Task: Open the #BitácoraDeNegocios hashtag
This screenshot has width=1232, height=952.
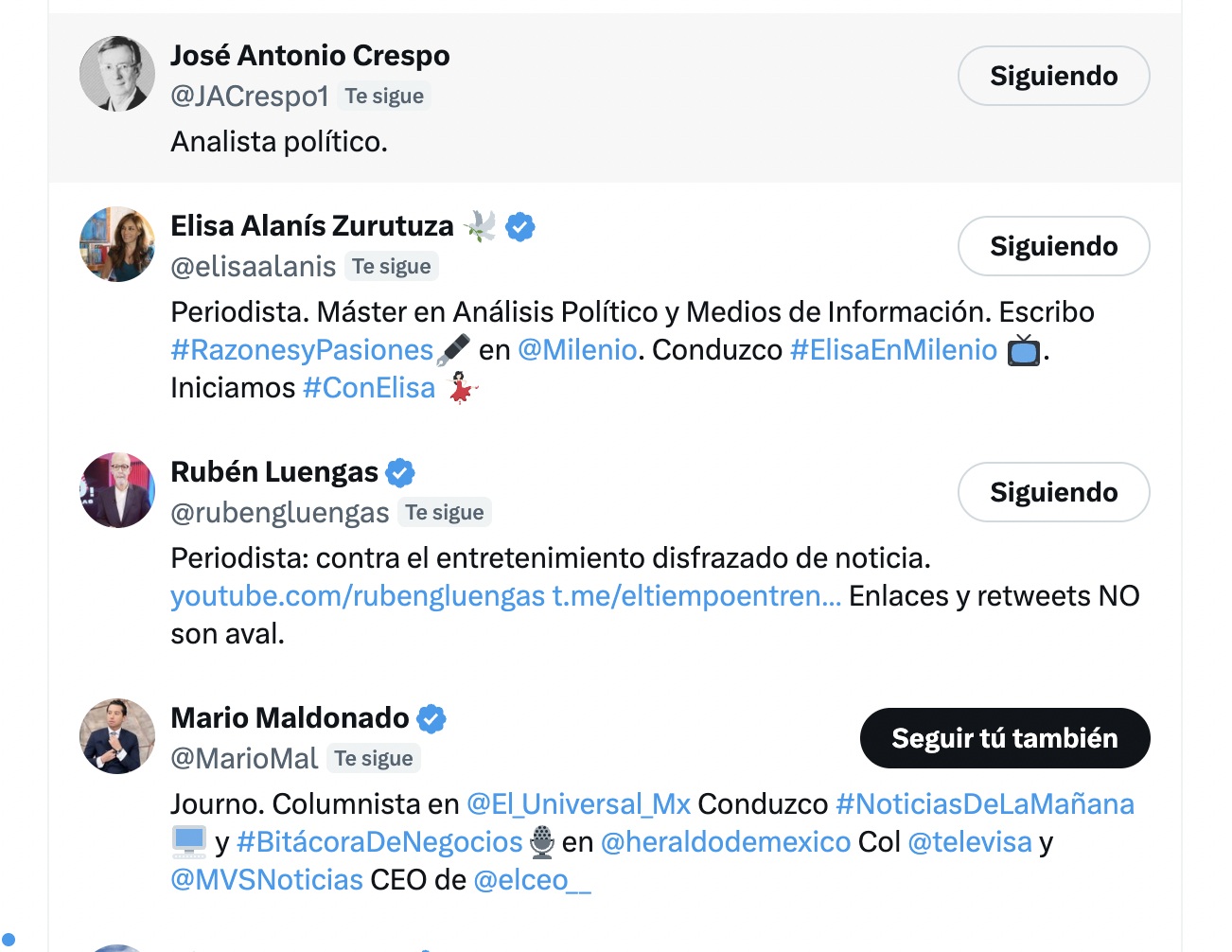Action: click(378, 842)
